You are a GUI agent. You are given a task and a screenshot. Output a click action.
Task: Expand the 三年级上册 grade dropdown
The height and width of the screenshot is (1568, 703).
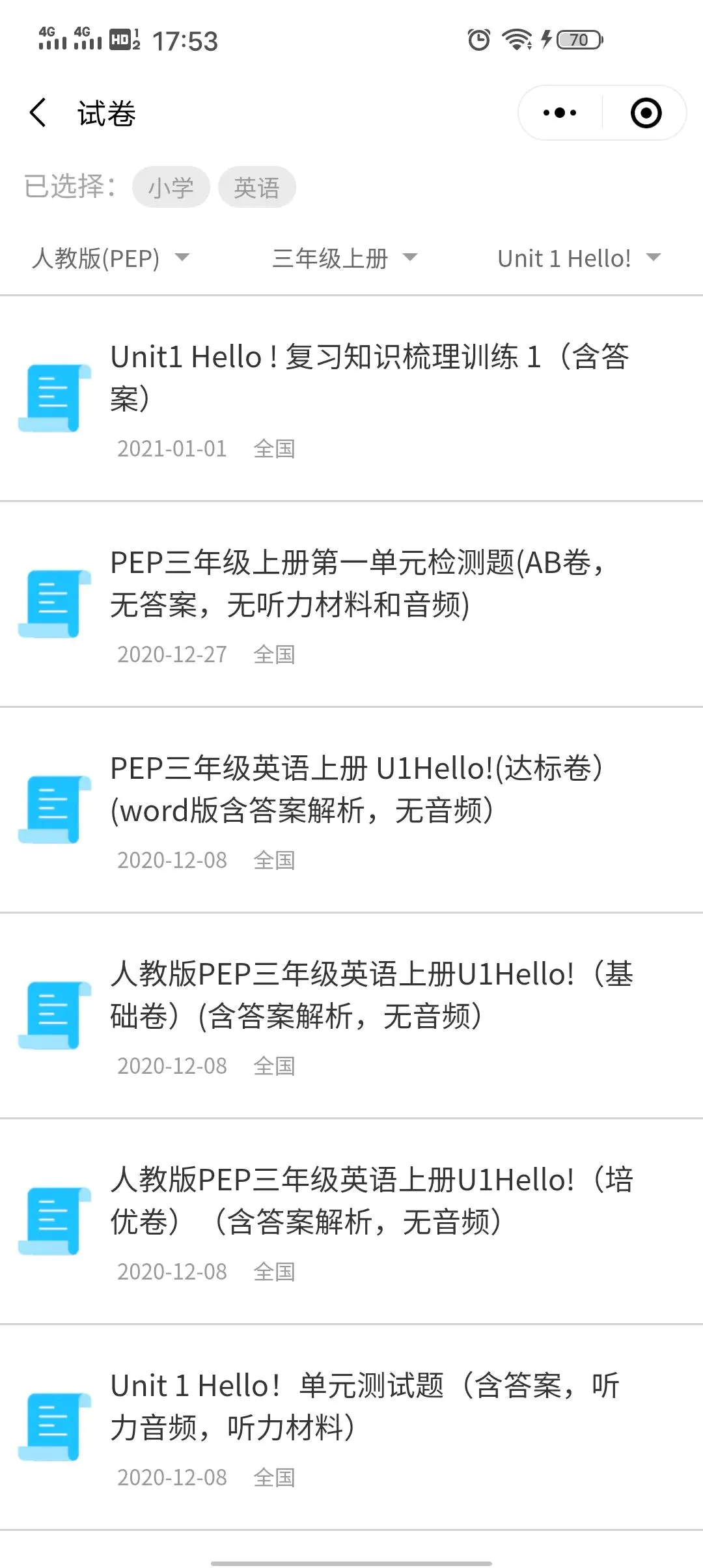pyautogui.click(x=345, y=259)
